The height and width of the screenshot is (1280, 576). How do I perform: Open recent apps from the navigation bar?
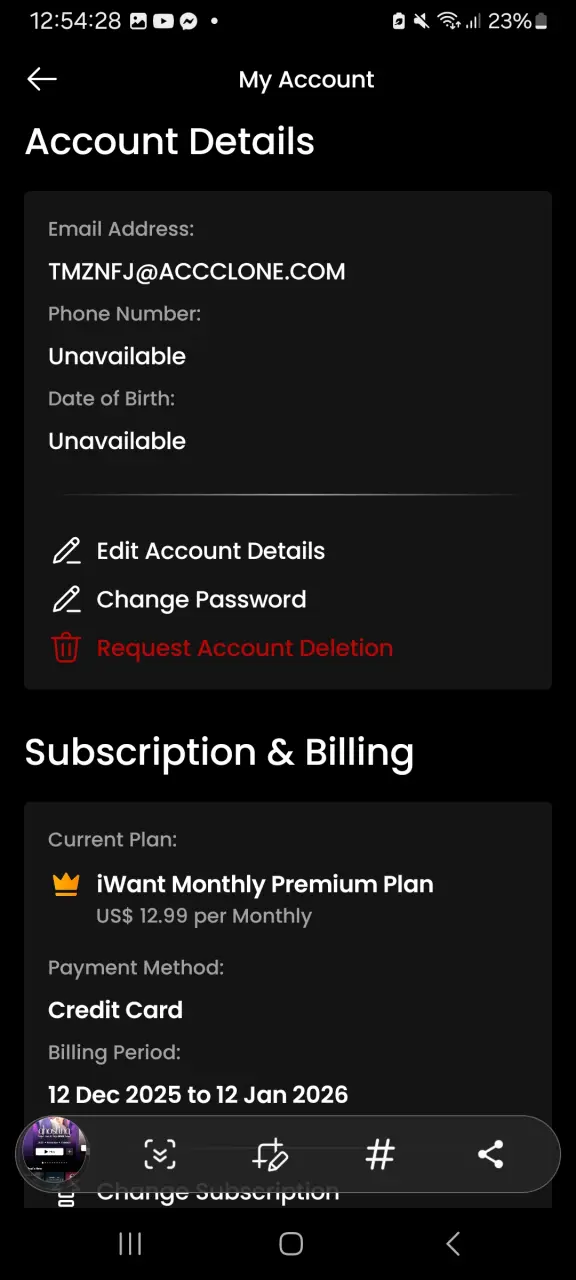pos(130,1243)
